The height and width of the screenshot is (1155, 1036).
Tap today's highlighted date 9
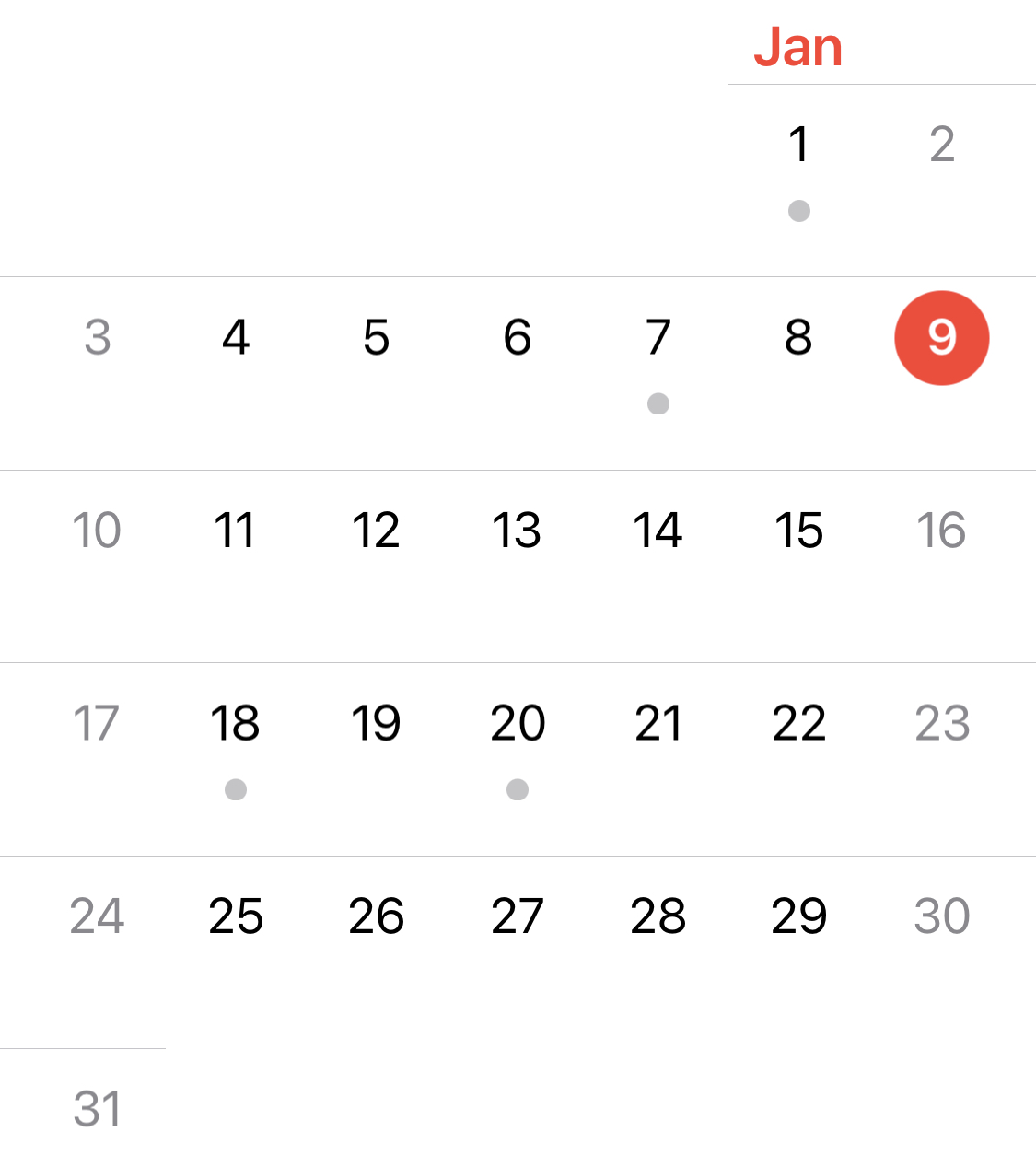tap(941, 338)
